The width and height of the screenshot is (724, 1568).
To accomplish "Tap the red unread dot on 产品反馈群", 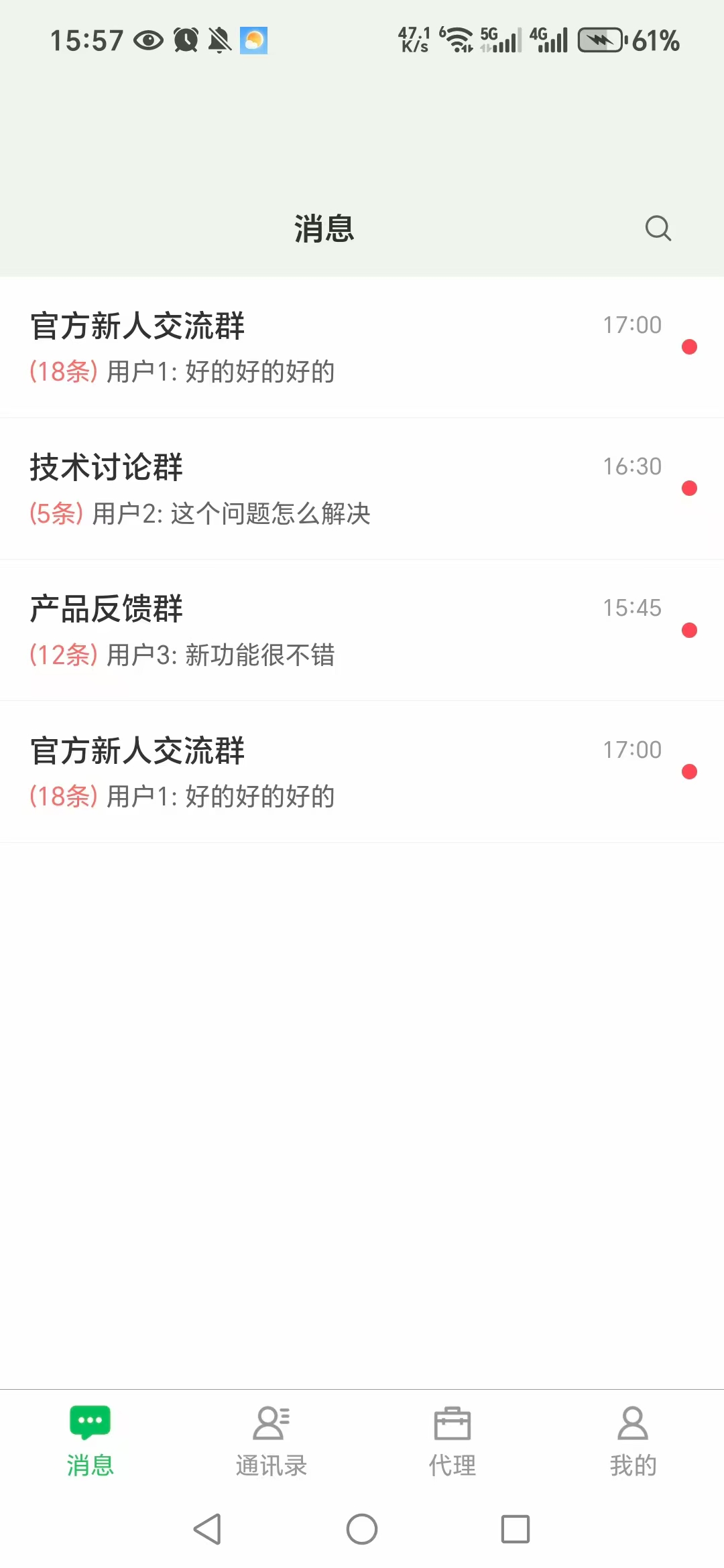I will pos(690,631).
